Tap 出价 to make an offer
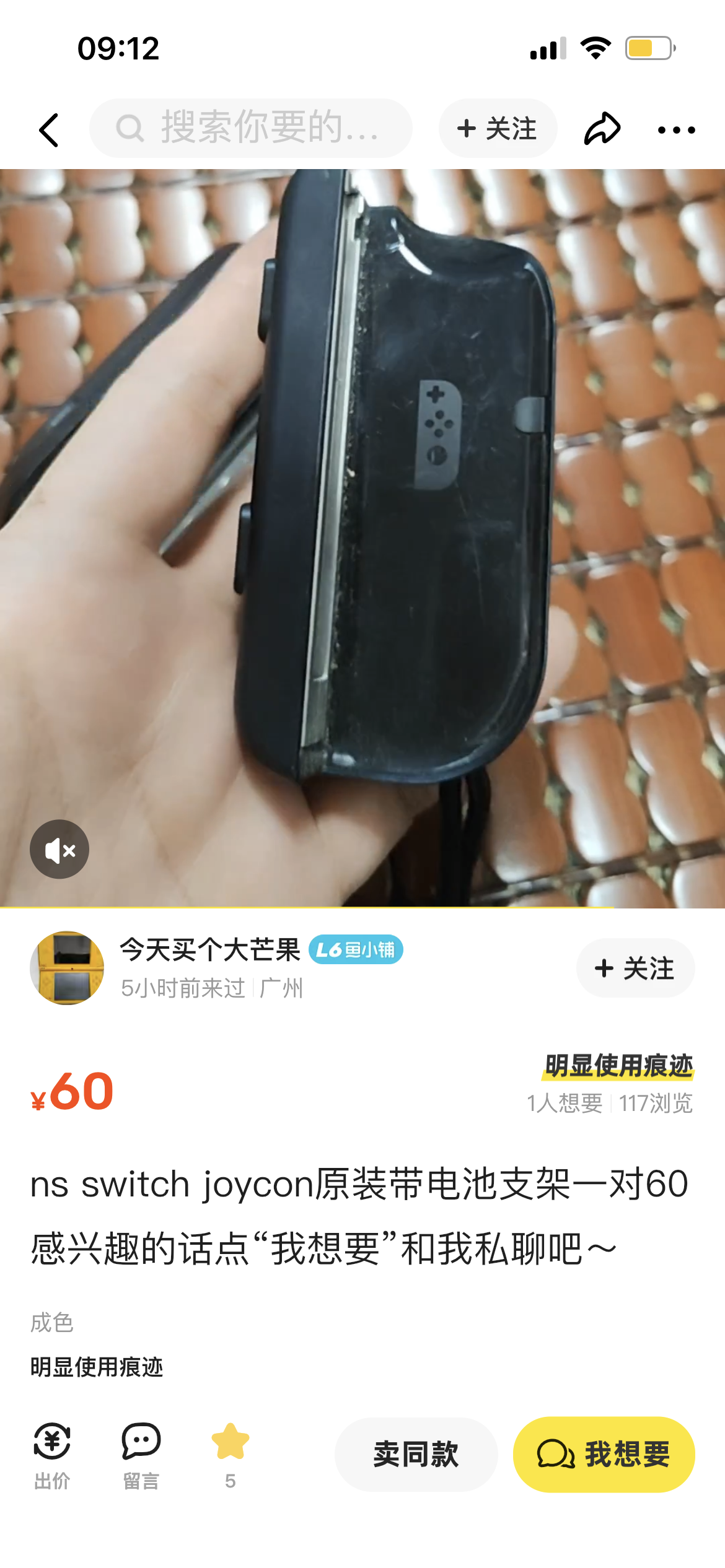Viewport: 725px width, 1568px height. tap(52, 1456)
